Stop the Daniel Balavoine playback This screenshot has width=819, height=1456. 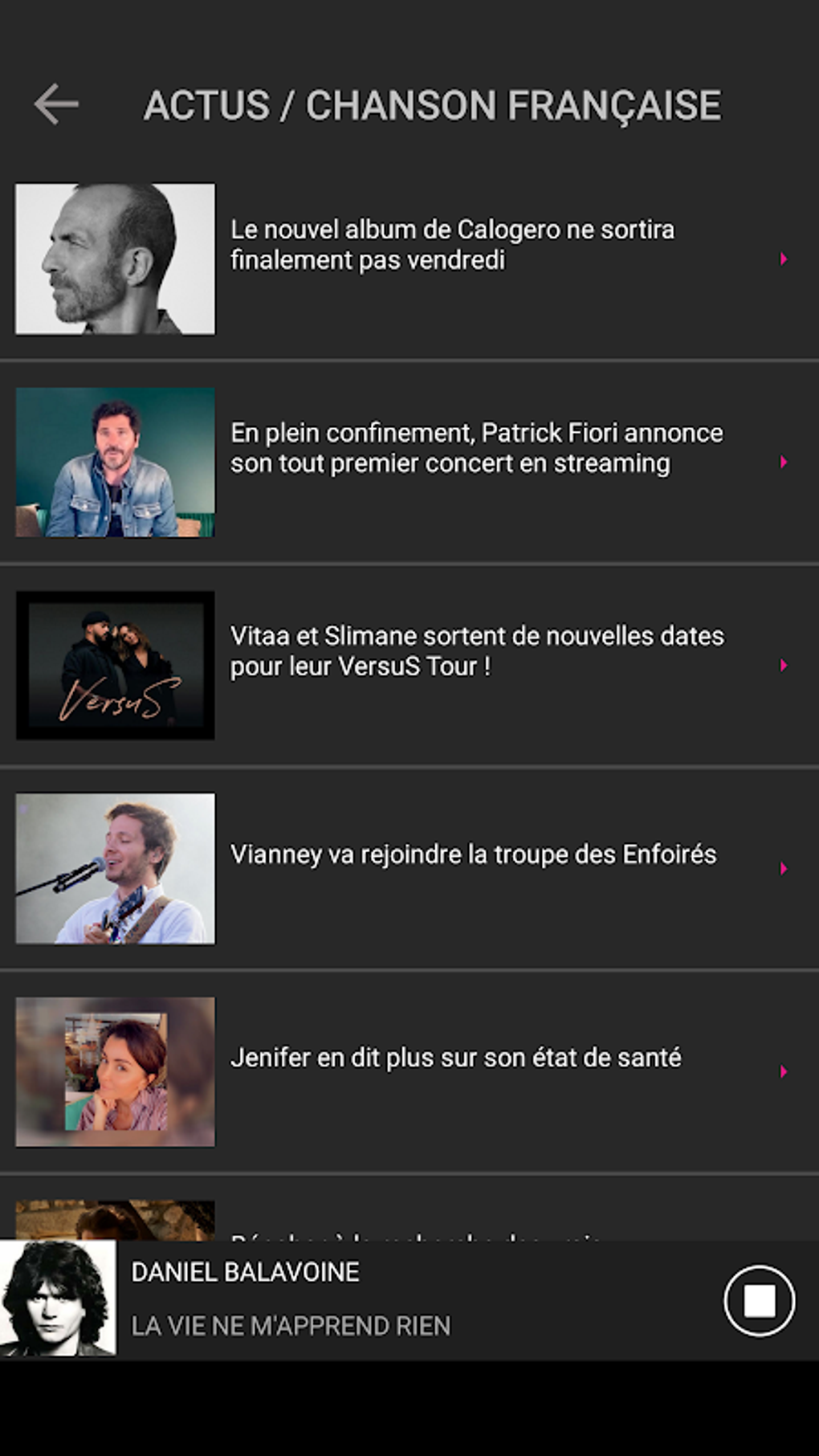pyautogui.click(x=759, y=1300)
